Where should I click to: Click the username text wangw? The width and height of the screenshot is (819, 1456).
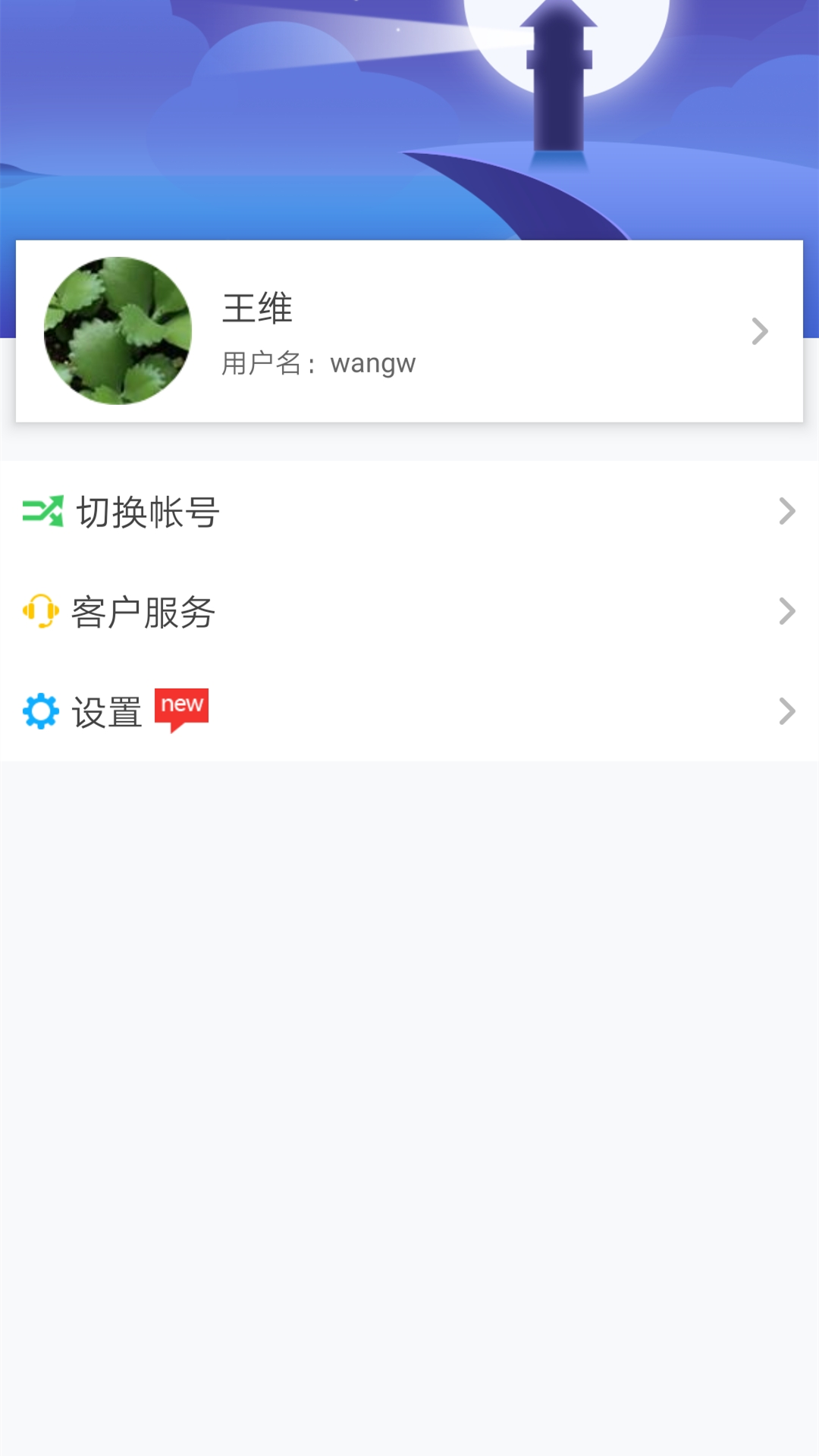coord(318,362)
